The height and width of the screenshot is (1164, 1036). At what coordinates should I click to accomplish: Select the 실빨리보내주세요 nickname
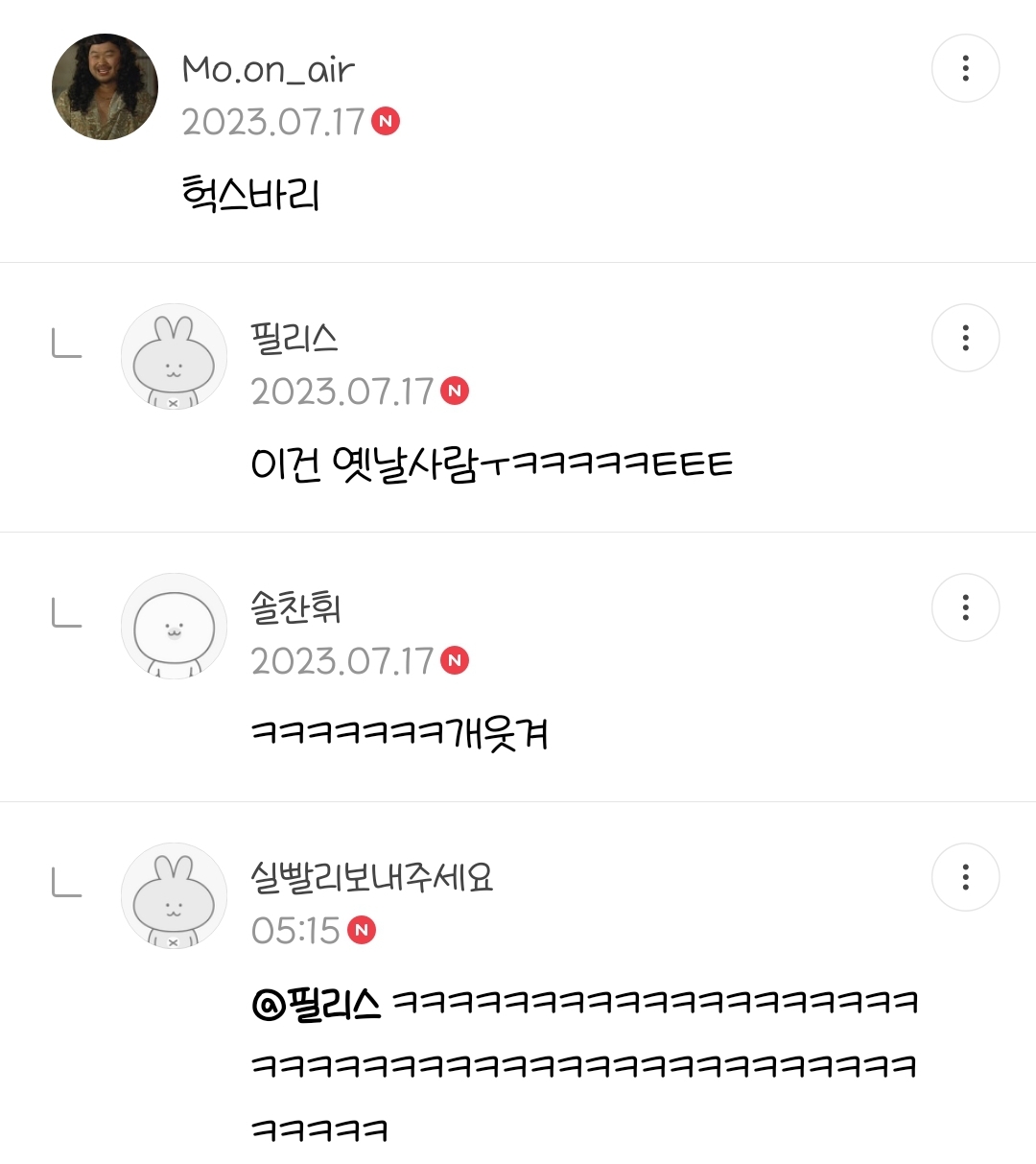click(x=371, y=877)
